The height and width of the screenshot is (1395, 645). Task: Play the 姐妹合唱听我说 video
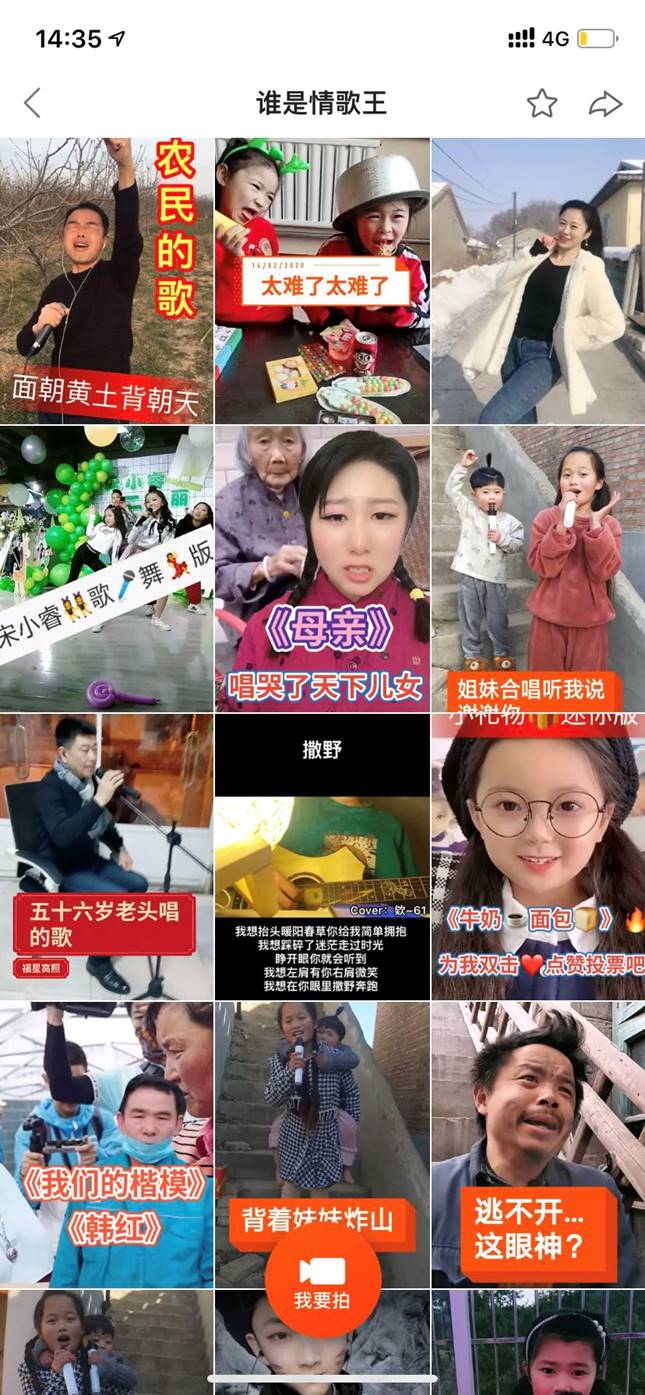pyautogui.click(x=538, y=568)
